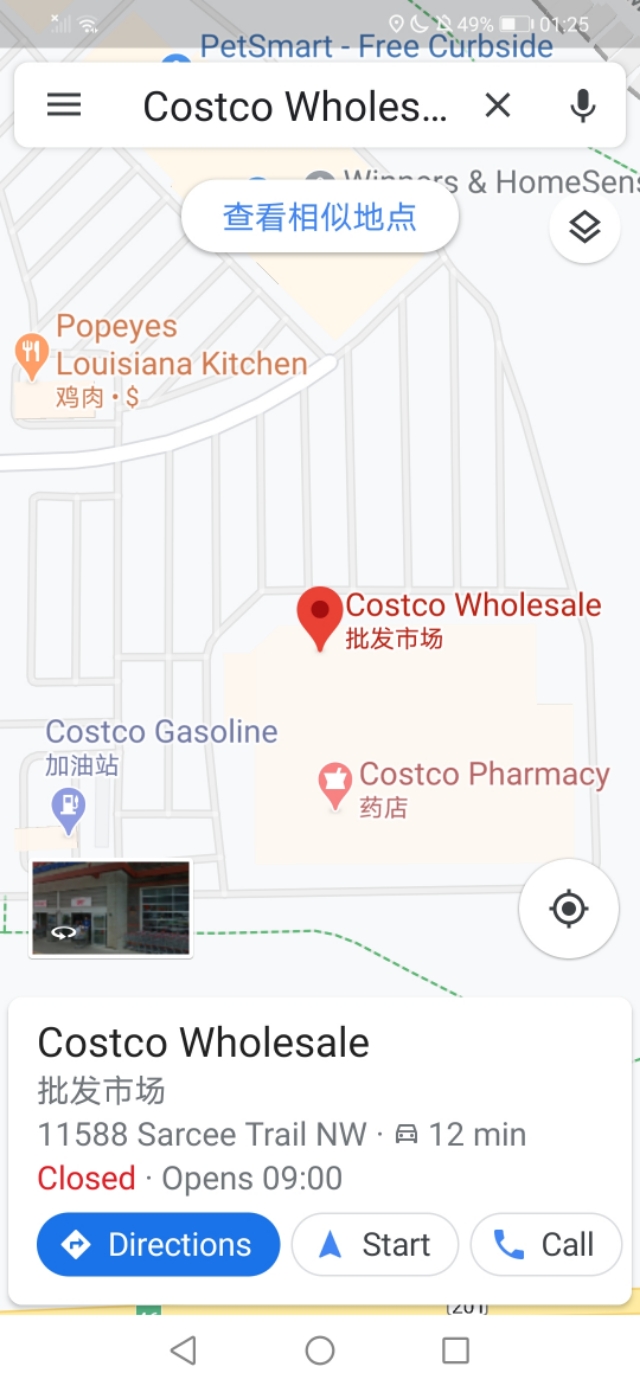640x1386 pixels.
Task: Open the hamburger menu drawer
Action: pos(64,105)
